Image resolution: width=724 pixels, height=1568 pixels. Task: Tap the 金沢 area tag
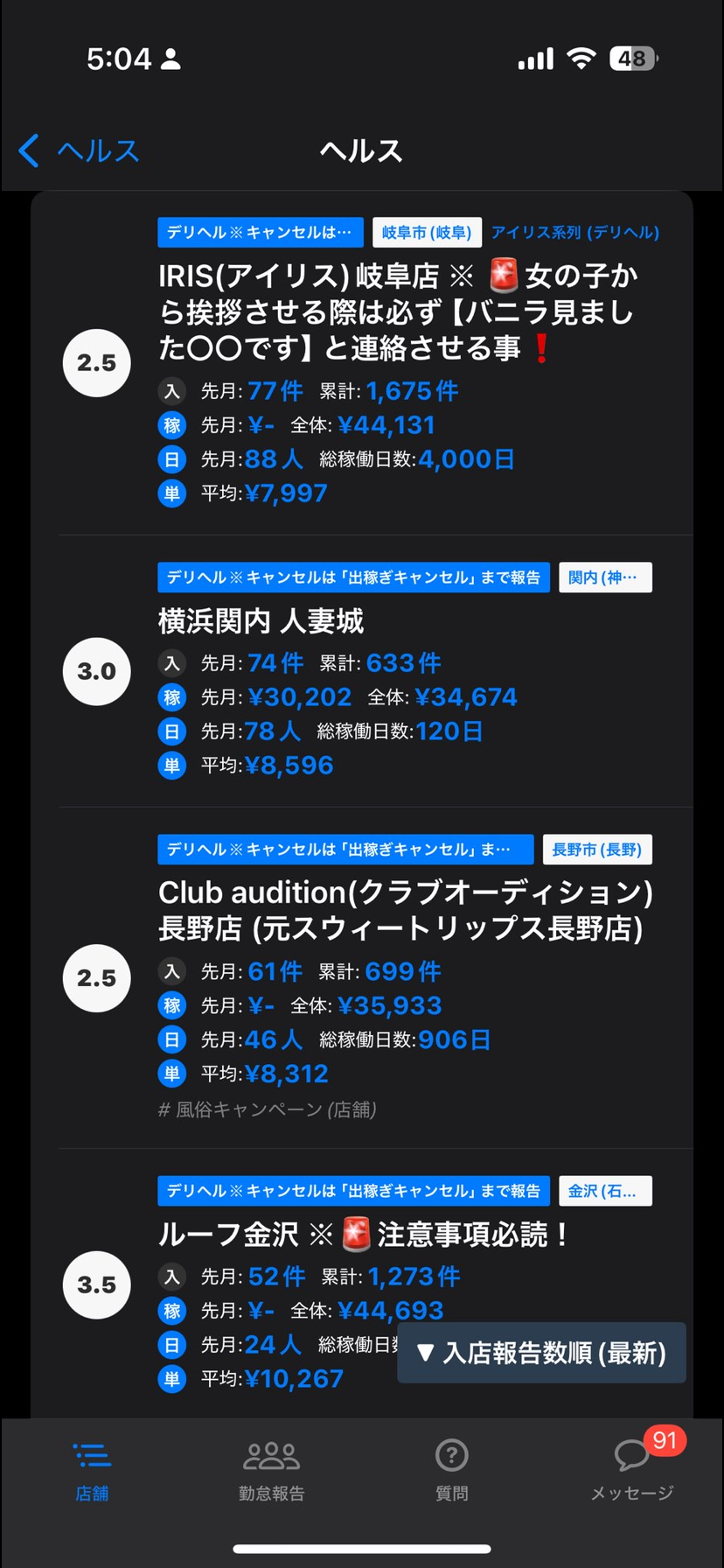[x=605, y=1191]
